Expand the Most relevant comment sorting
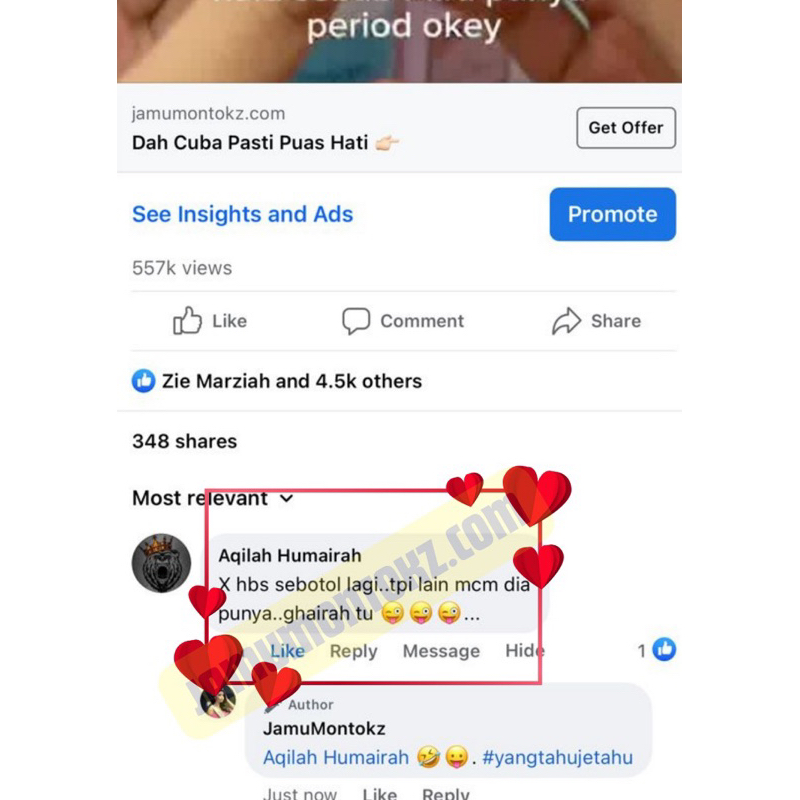The width and height of the screenshot is (800, 800). (213, 498)
